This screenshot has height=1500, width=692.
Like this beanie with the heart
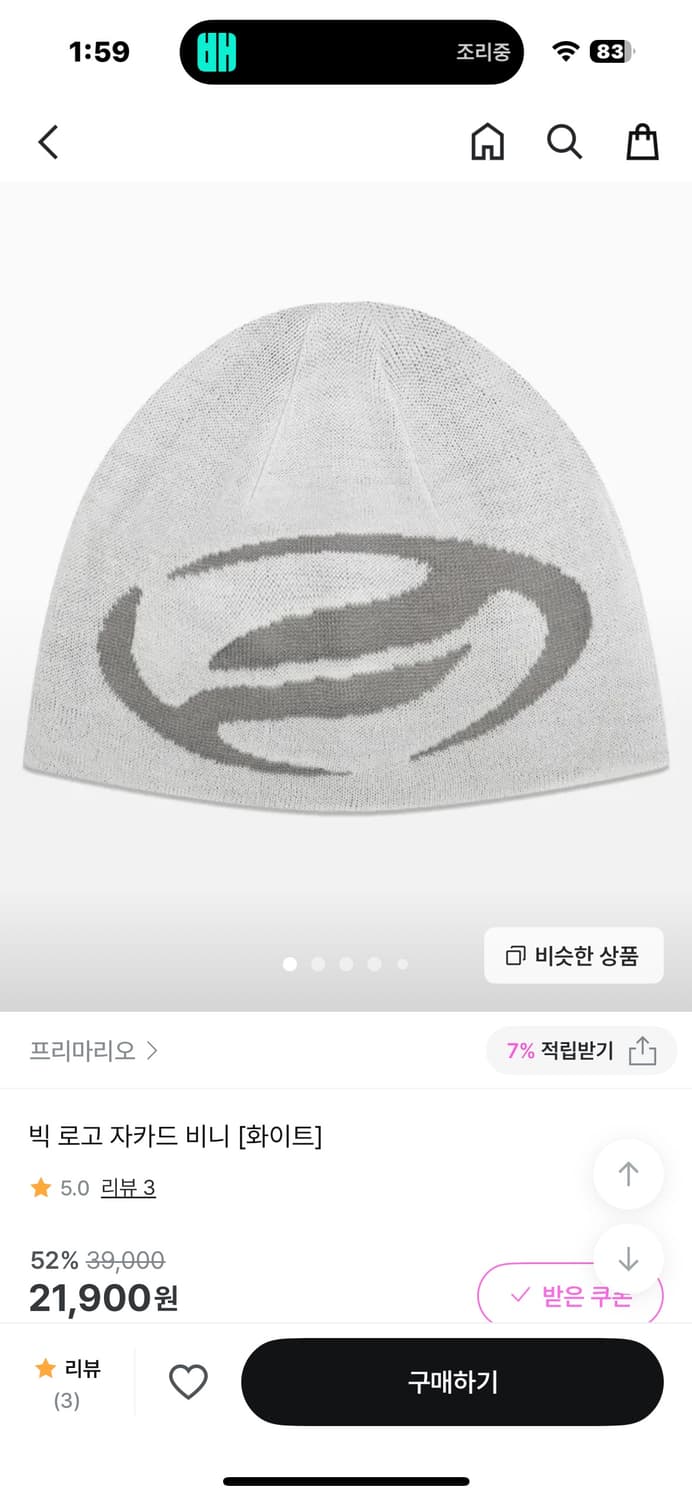[188, 1382]
